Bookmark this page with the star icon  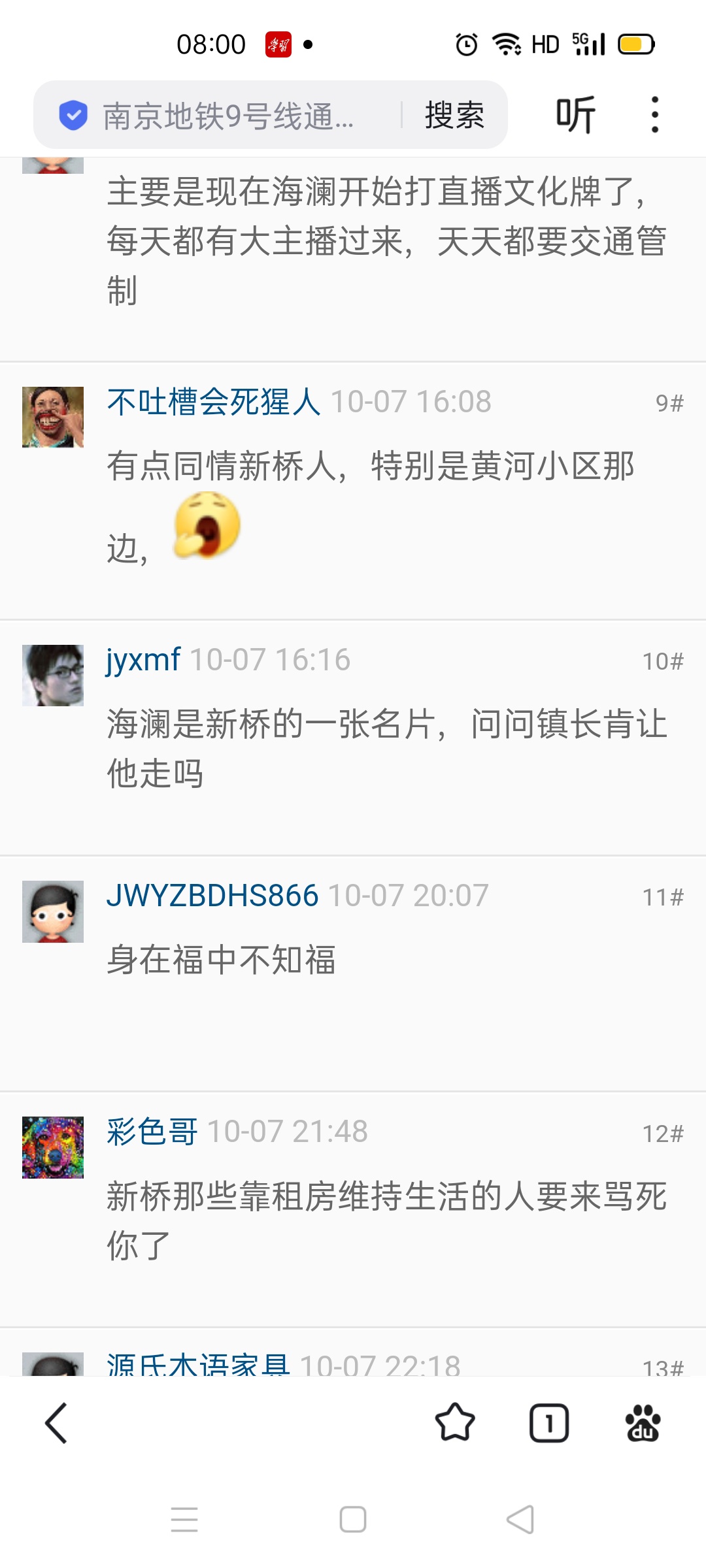[455, 1423]
